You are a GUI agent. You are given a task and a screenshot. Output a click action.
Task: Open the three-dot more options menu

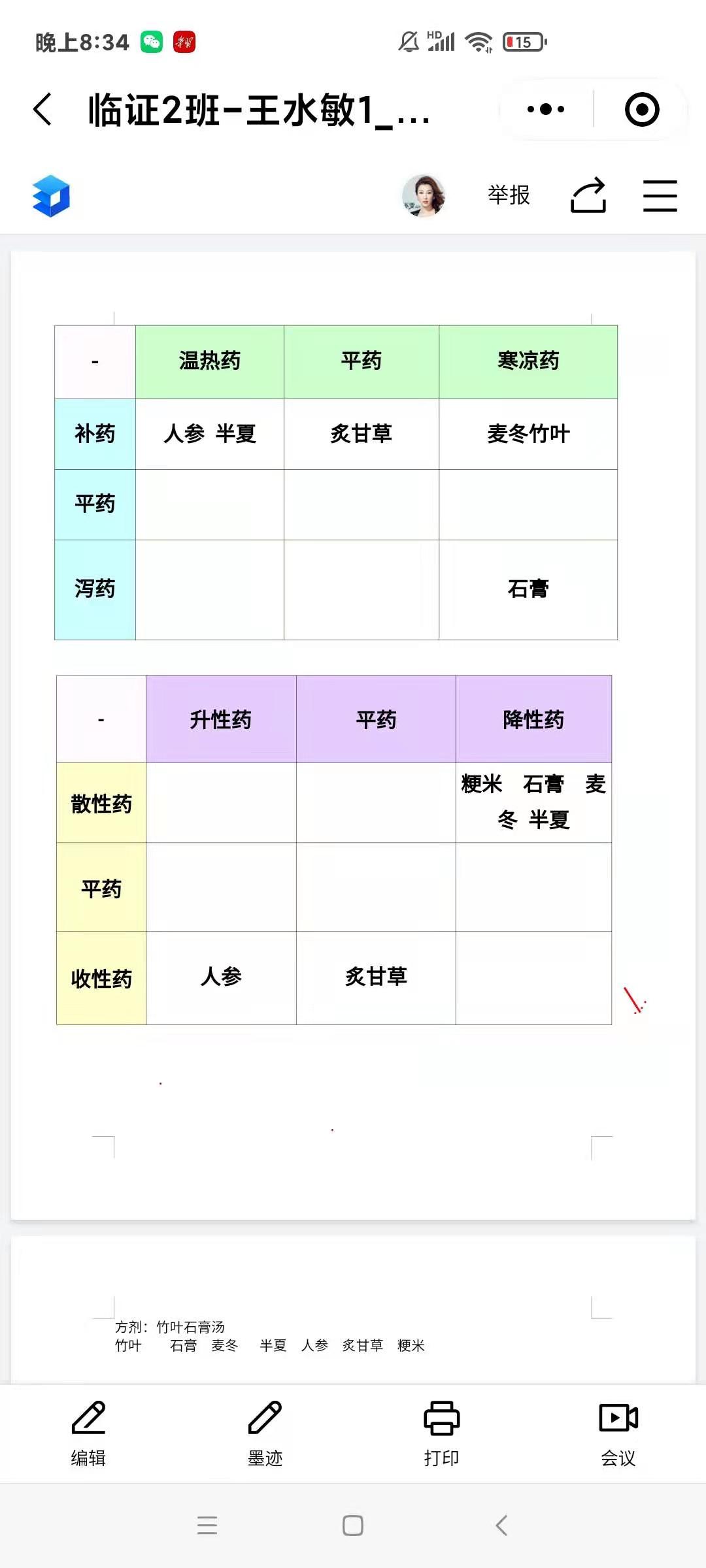[546, 109]
